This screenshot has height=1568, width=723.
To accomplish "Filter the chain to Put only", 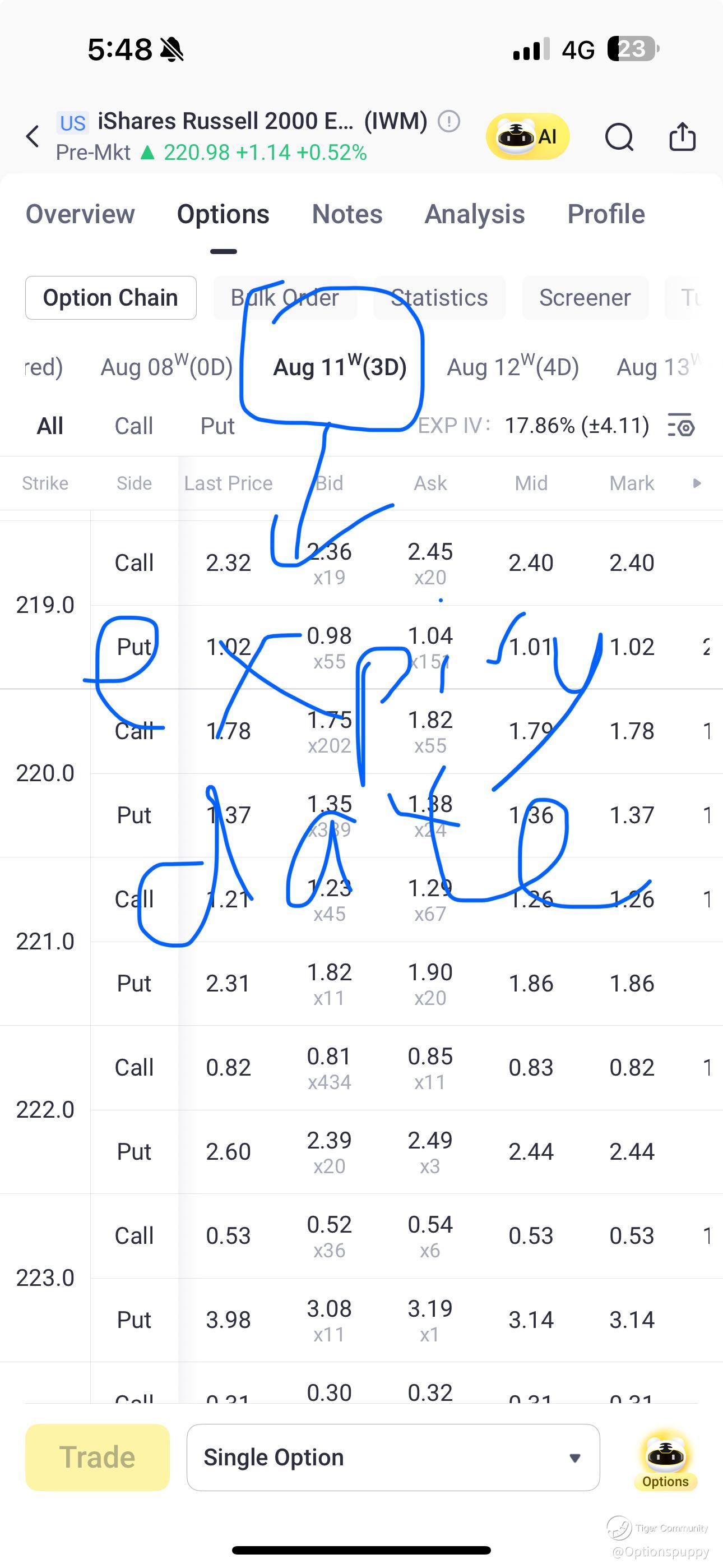I will pos(217,426).
